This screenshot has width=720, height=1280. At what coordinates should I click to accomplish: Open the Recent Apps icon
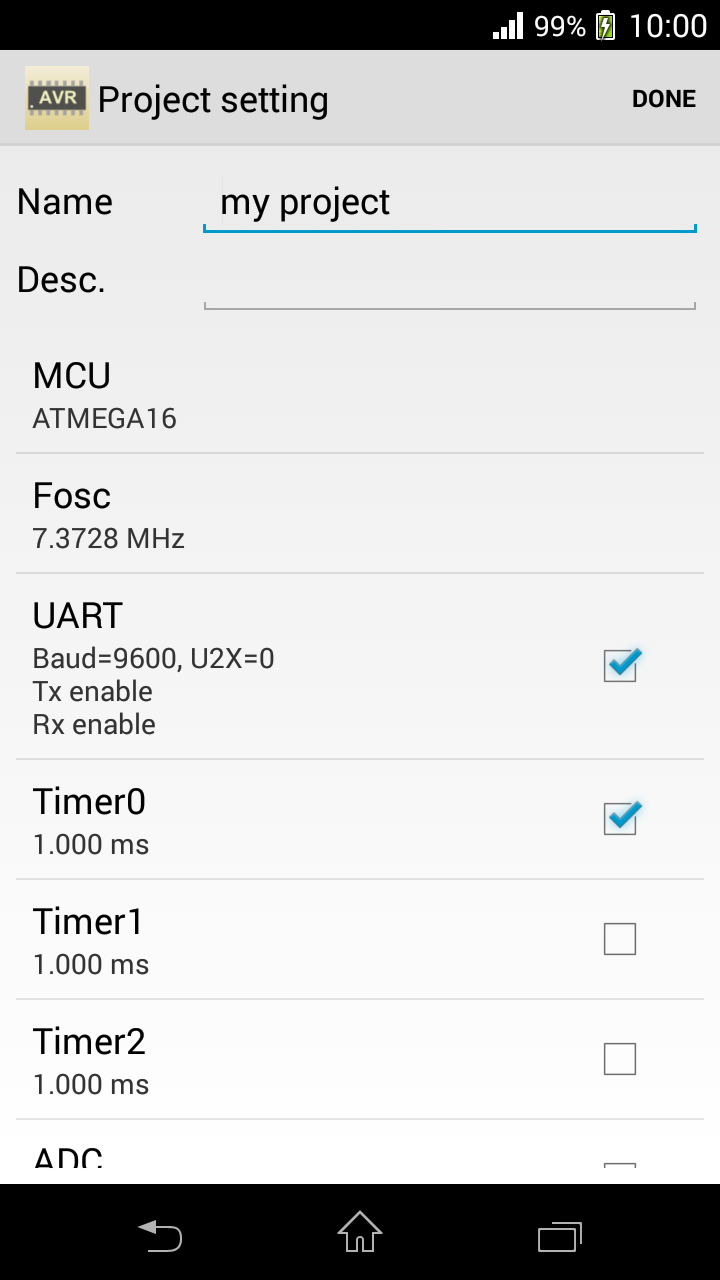pyautogui.click(x=559, y=1236)
